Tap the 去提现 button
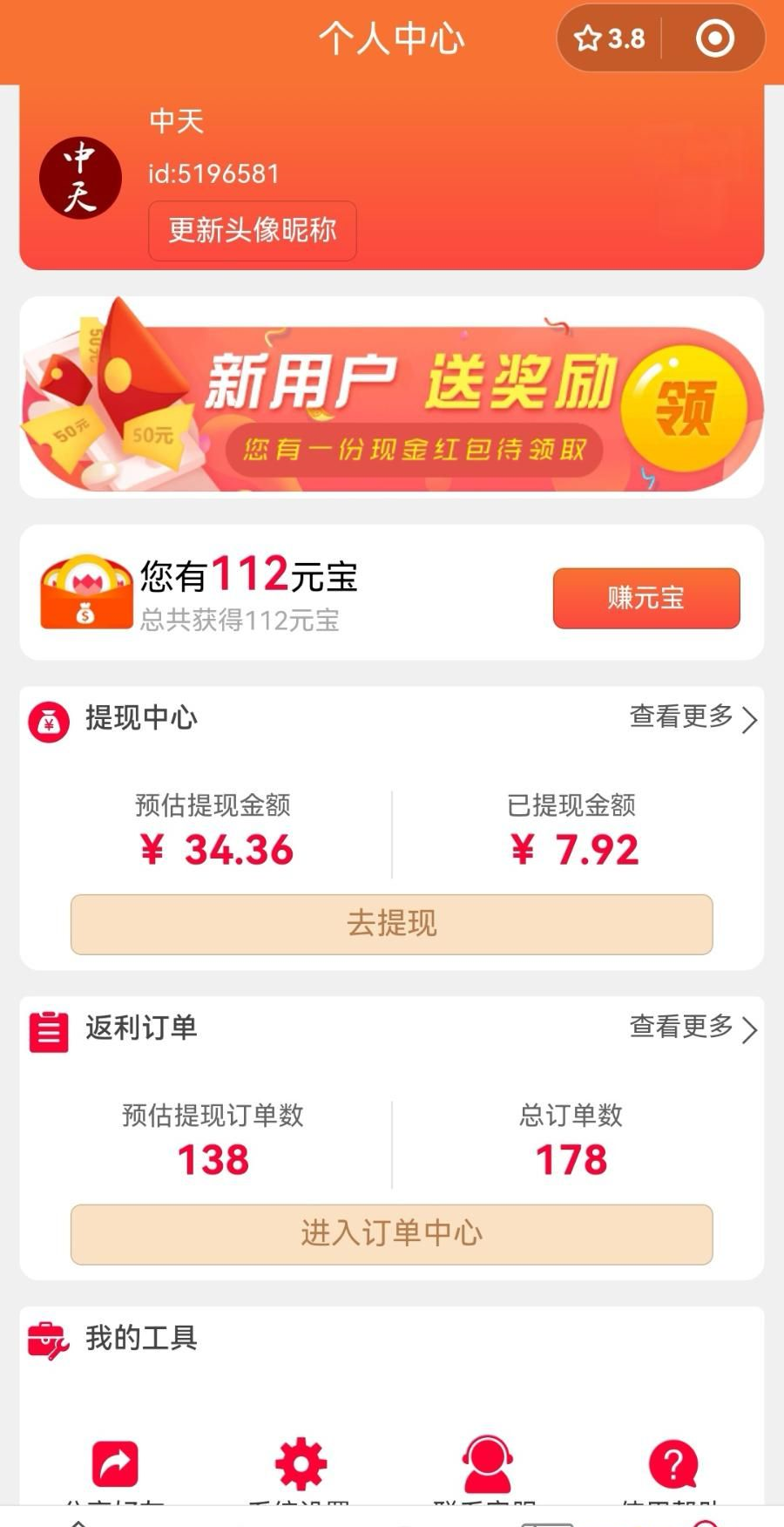Viewport: 784px width, 1527px height. coord(392,924)
